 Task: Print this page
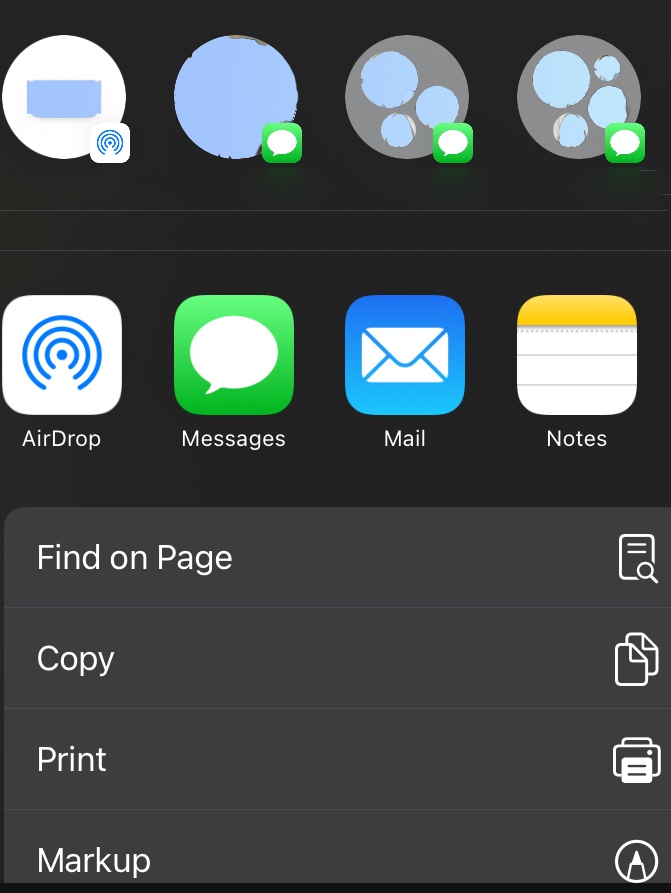(336, 760)
